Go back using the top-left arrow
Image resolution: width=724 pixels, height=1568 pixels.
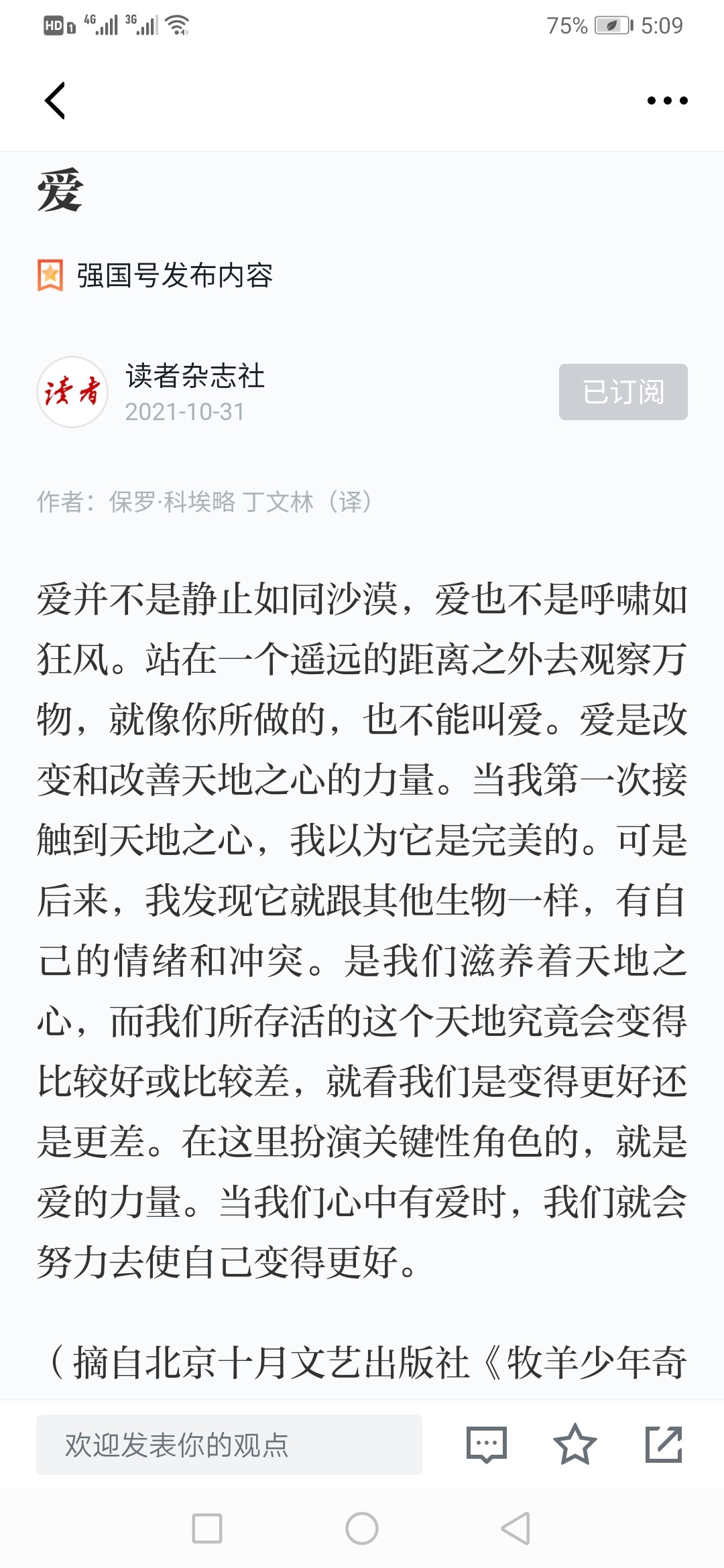pyautogui.click(x=55, y=101)
